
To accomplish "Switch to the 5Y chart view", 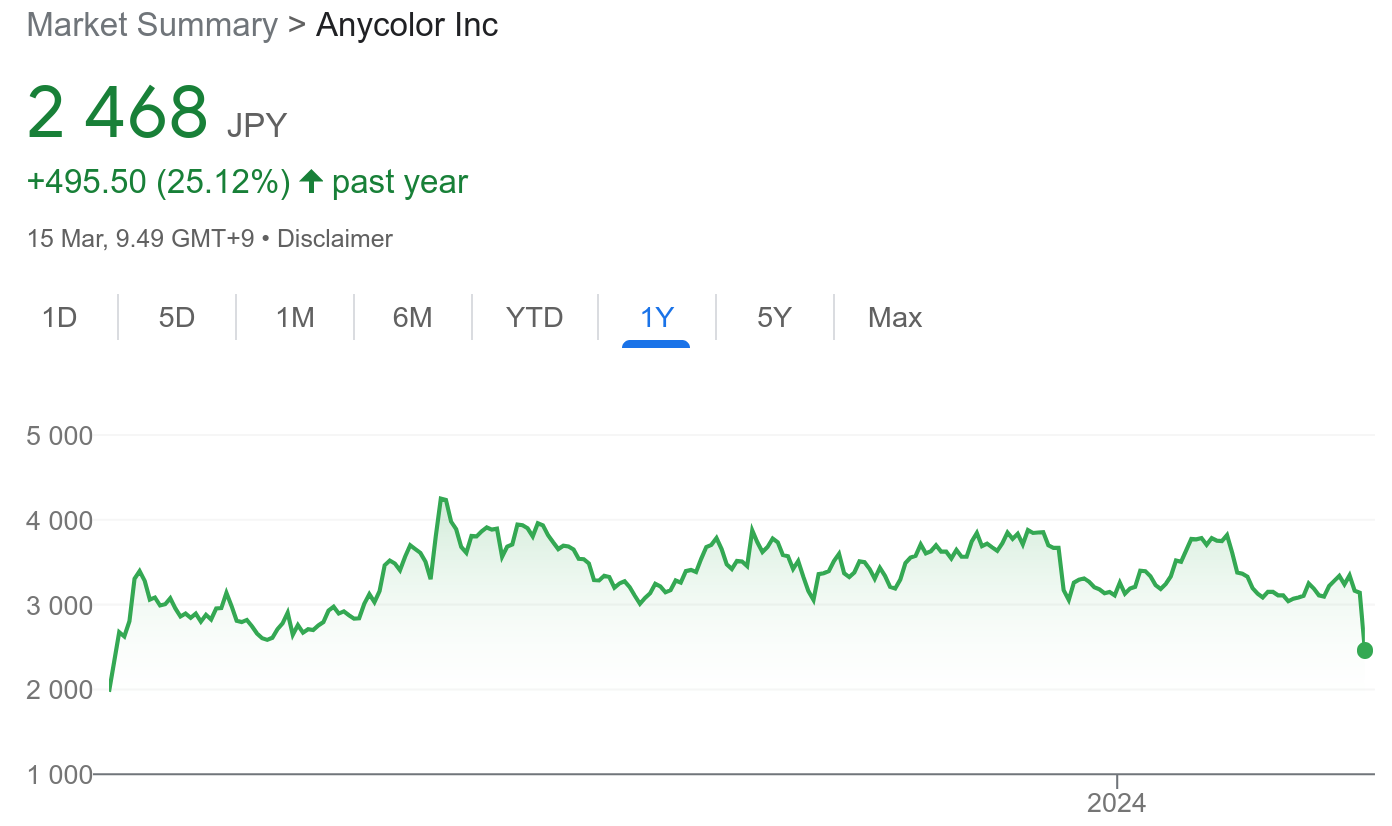I will coord(774,318).
